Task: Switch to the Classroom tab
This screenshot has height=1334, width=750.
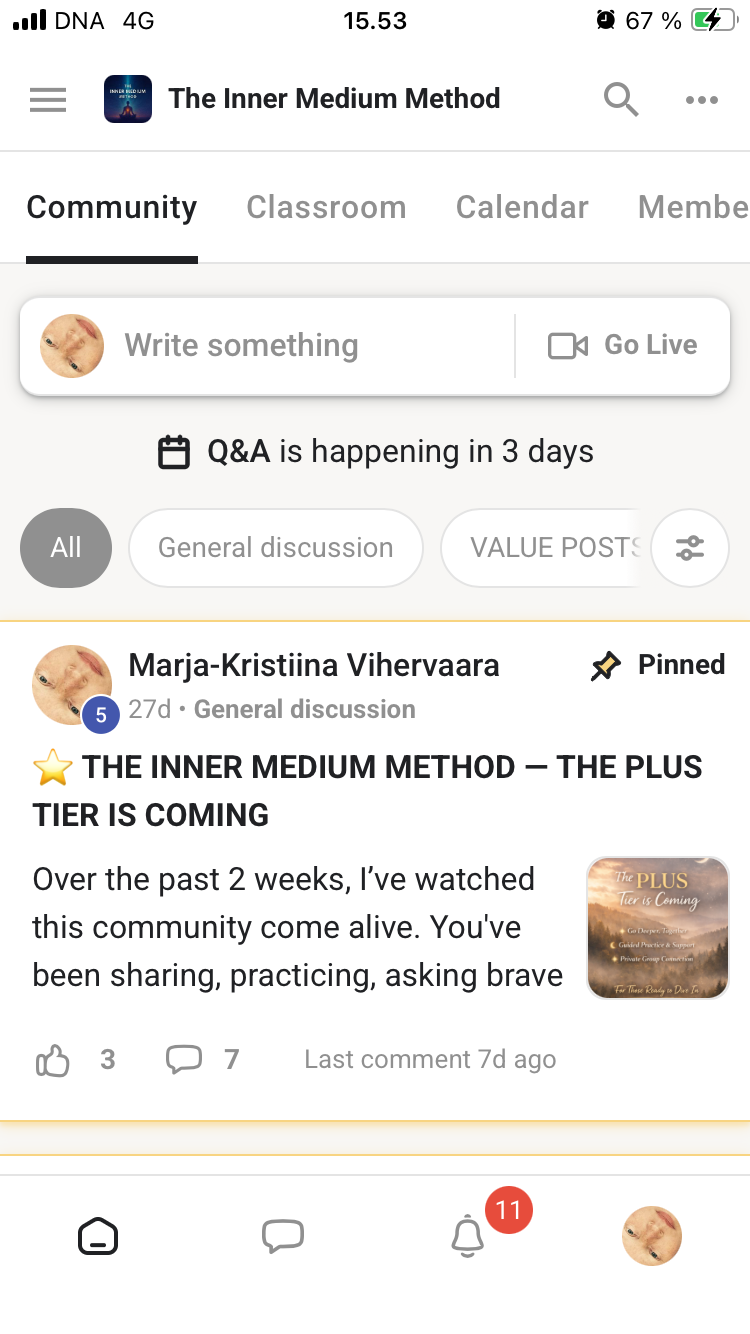Action: click(x=326, y=207)
